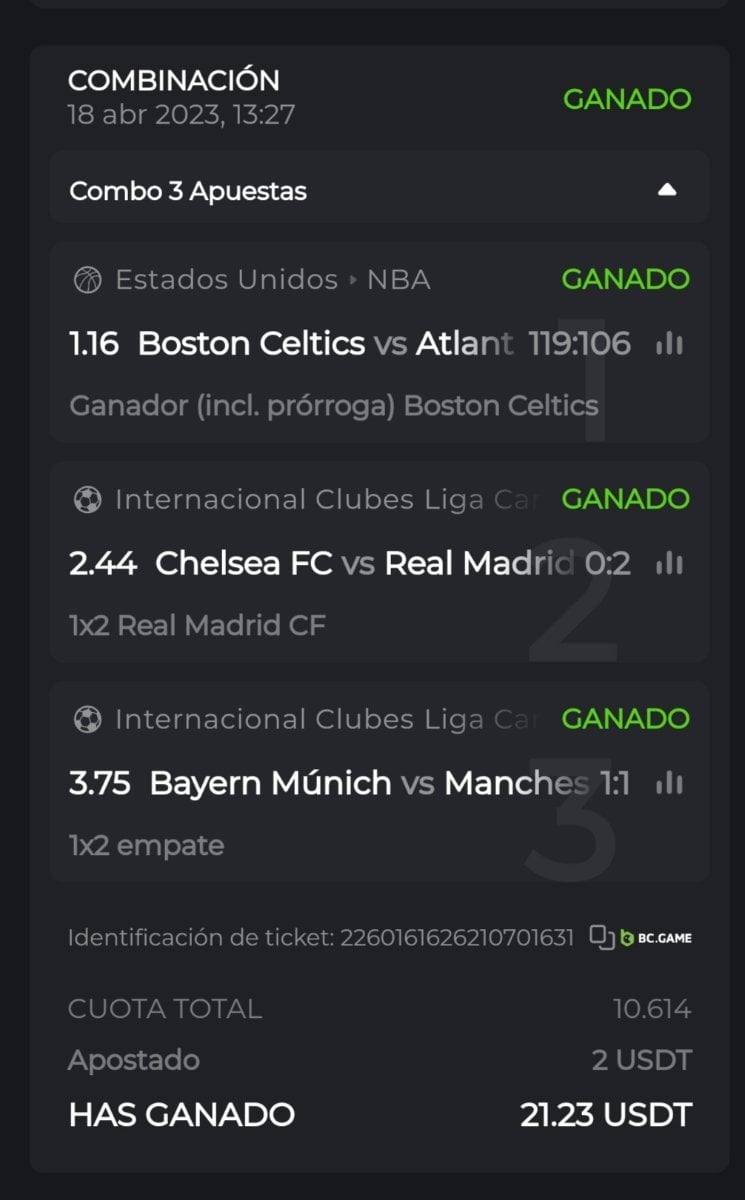The width and height of the screenshot is (745, 1200).
Task: Open statistics for Bayern Múnich match
Action: click(x=669, y=784)
